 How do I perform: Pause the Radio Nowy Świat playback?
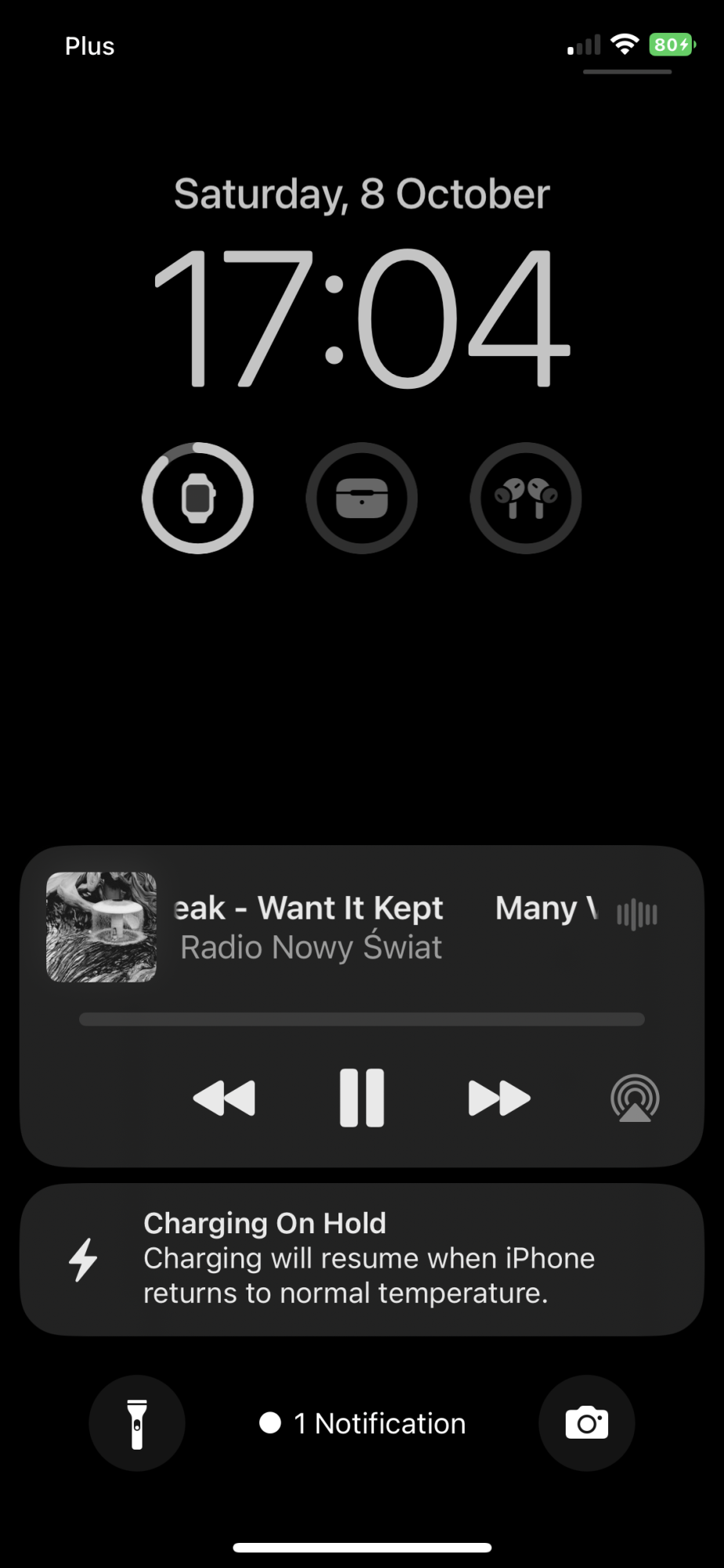(x=362, y=1098)
